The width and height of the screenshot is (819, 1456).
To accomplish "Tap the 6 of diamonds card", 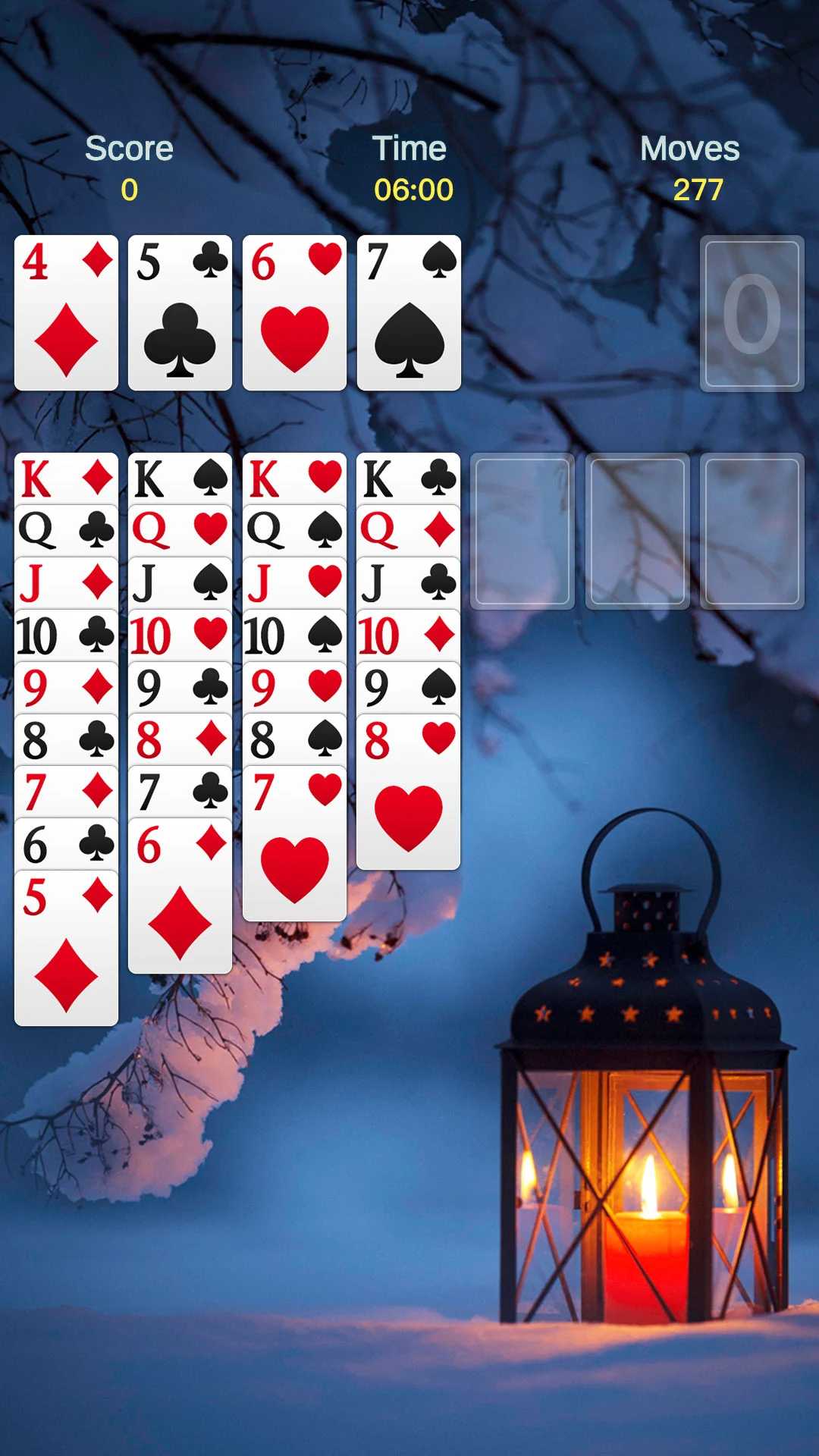I will [x=180, y=896].
